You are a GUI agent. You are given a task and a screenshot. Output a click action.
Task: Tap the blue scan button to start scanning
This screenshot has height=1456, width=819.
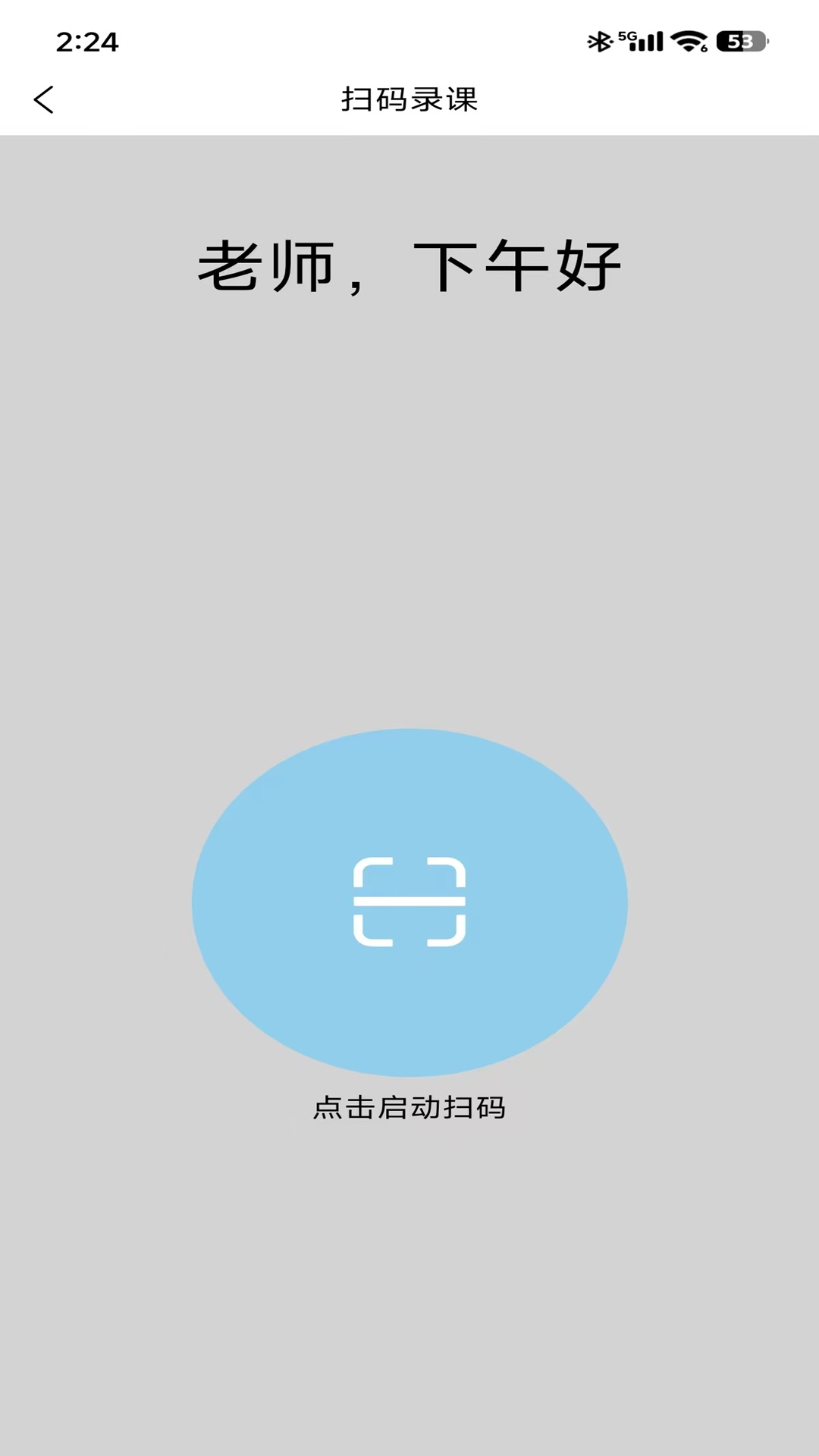tap(409, 902)
